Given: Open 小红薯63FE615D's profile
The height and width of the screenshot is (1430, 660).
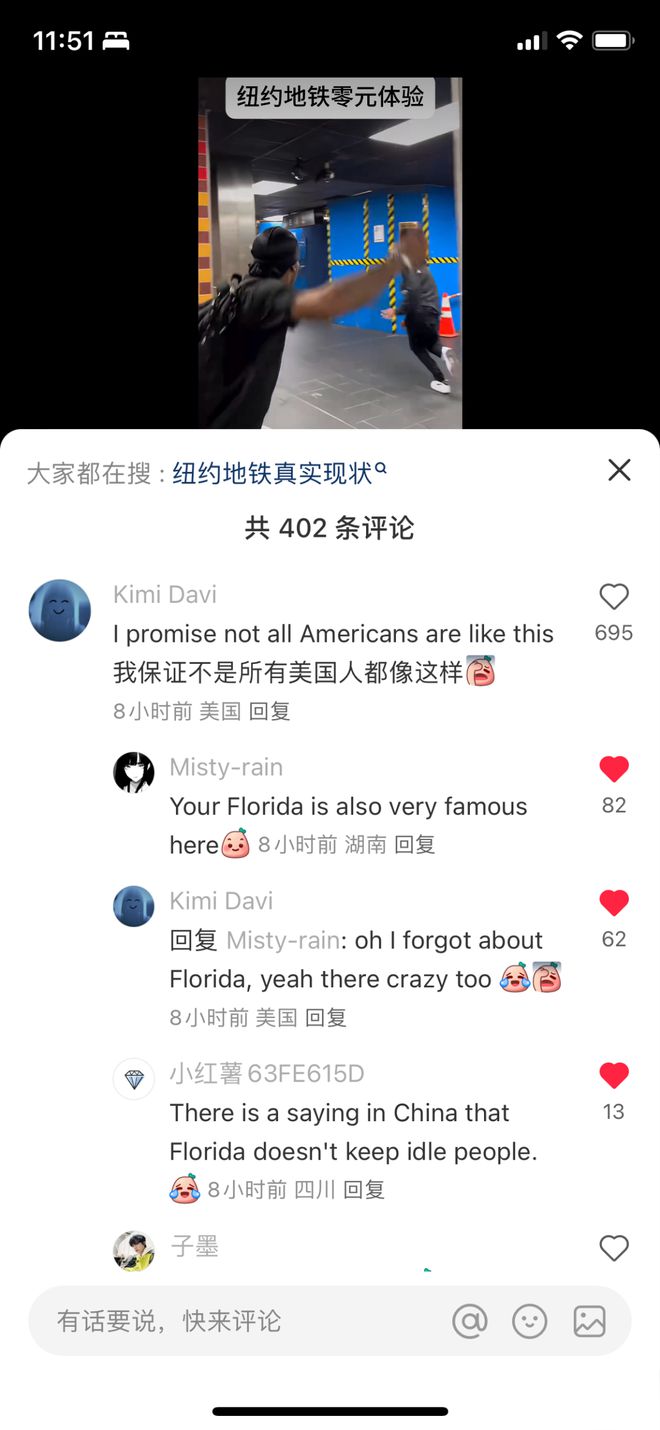Looking at the screenshot, I should [134, 1079].
